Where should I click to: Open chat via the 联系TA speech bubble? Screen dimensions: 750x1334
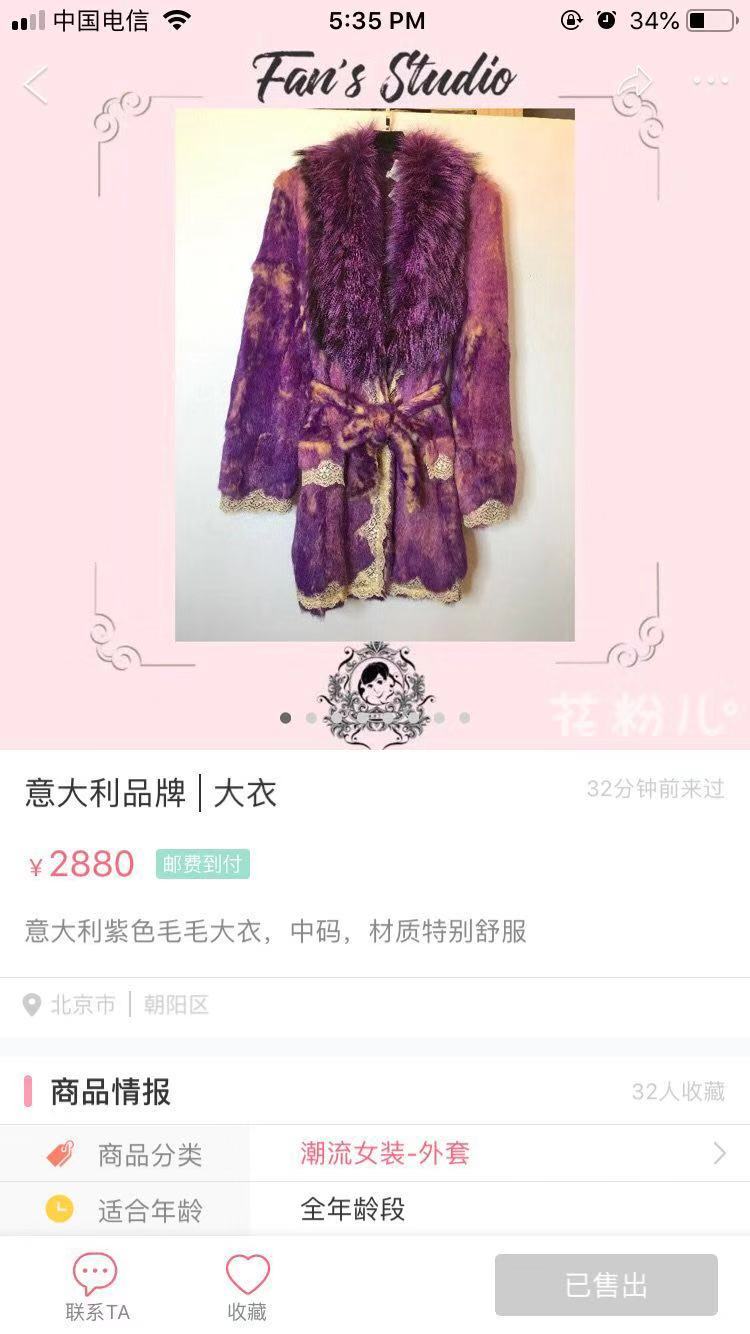(x=95, y=1271)
